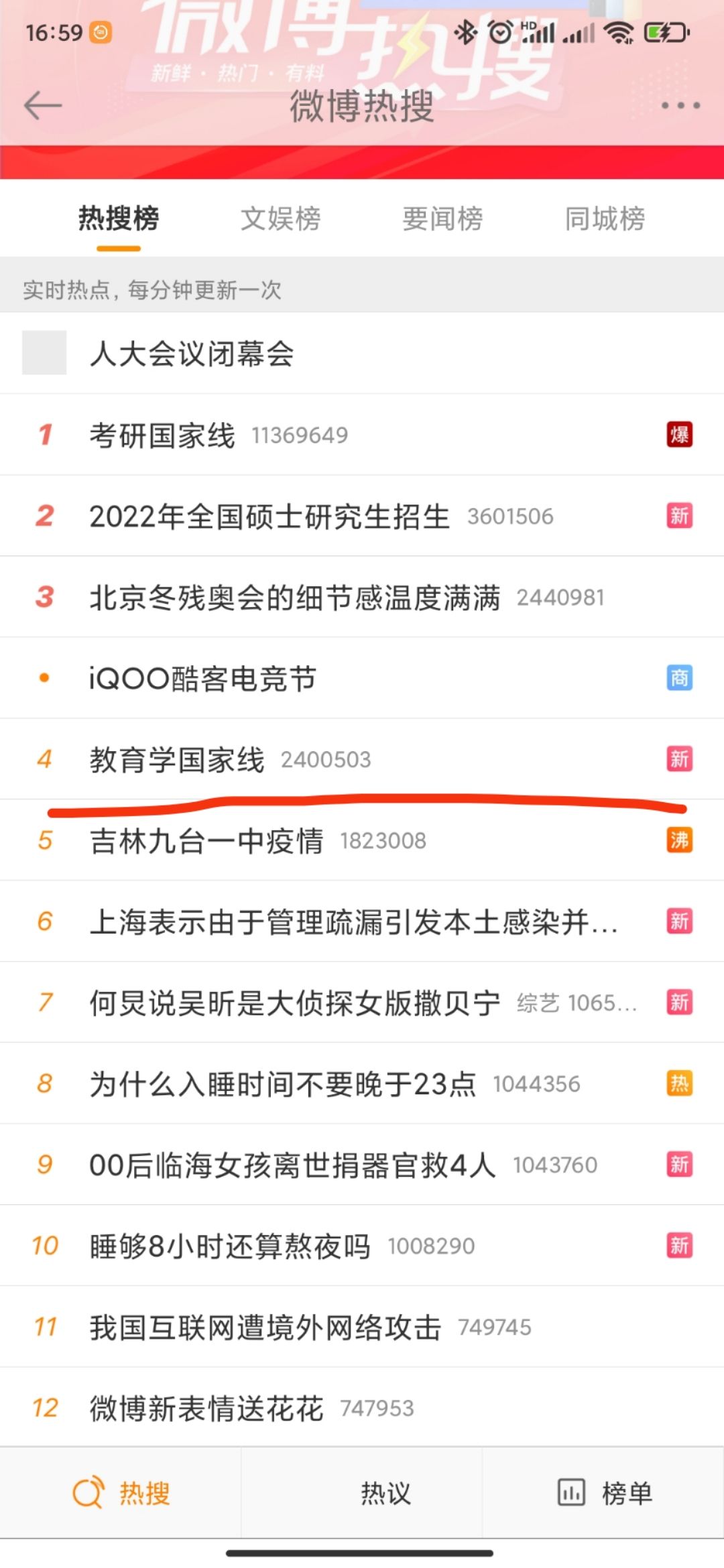Open the 榜单 bottom tab
This screenshot has height=1568, width=724.
click(603, 1493)
